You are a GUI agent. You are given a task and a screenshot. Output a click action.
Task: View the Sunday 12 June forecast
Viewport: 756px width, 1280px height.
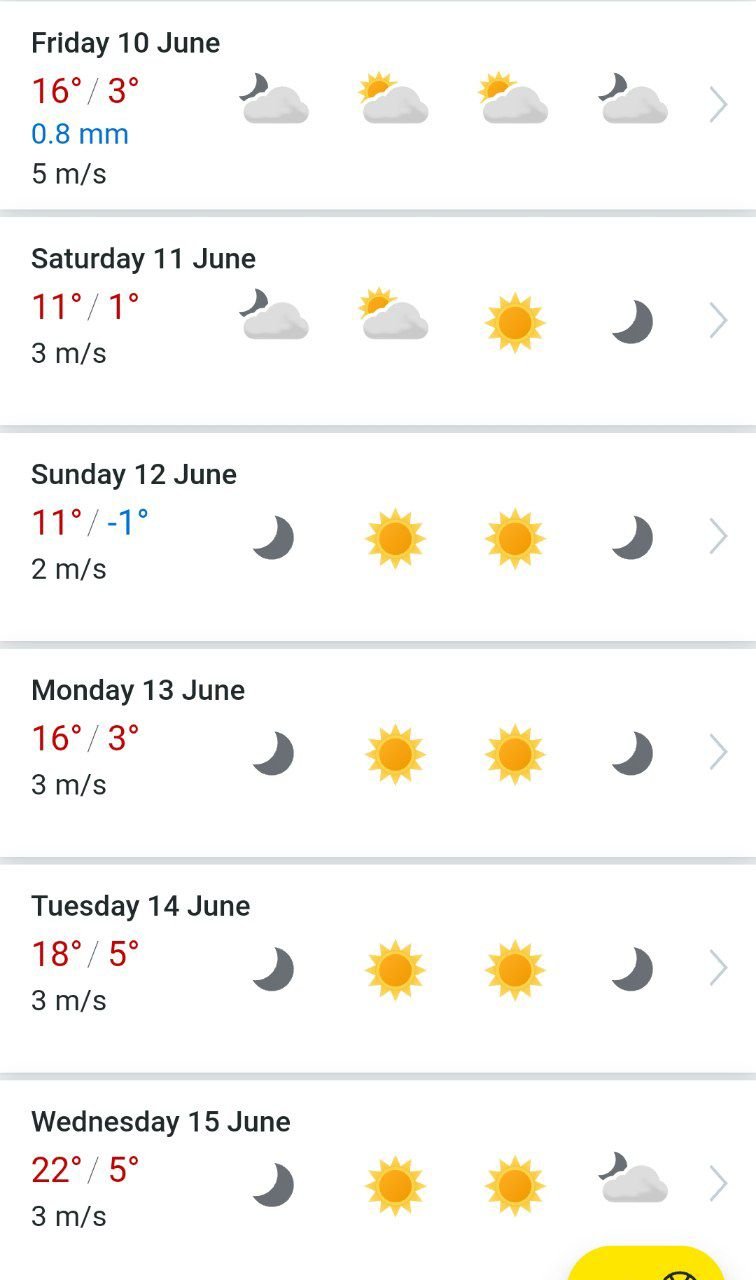[x=378, y=537]
